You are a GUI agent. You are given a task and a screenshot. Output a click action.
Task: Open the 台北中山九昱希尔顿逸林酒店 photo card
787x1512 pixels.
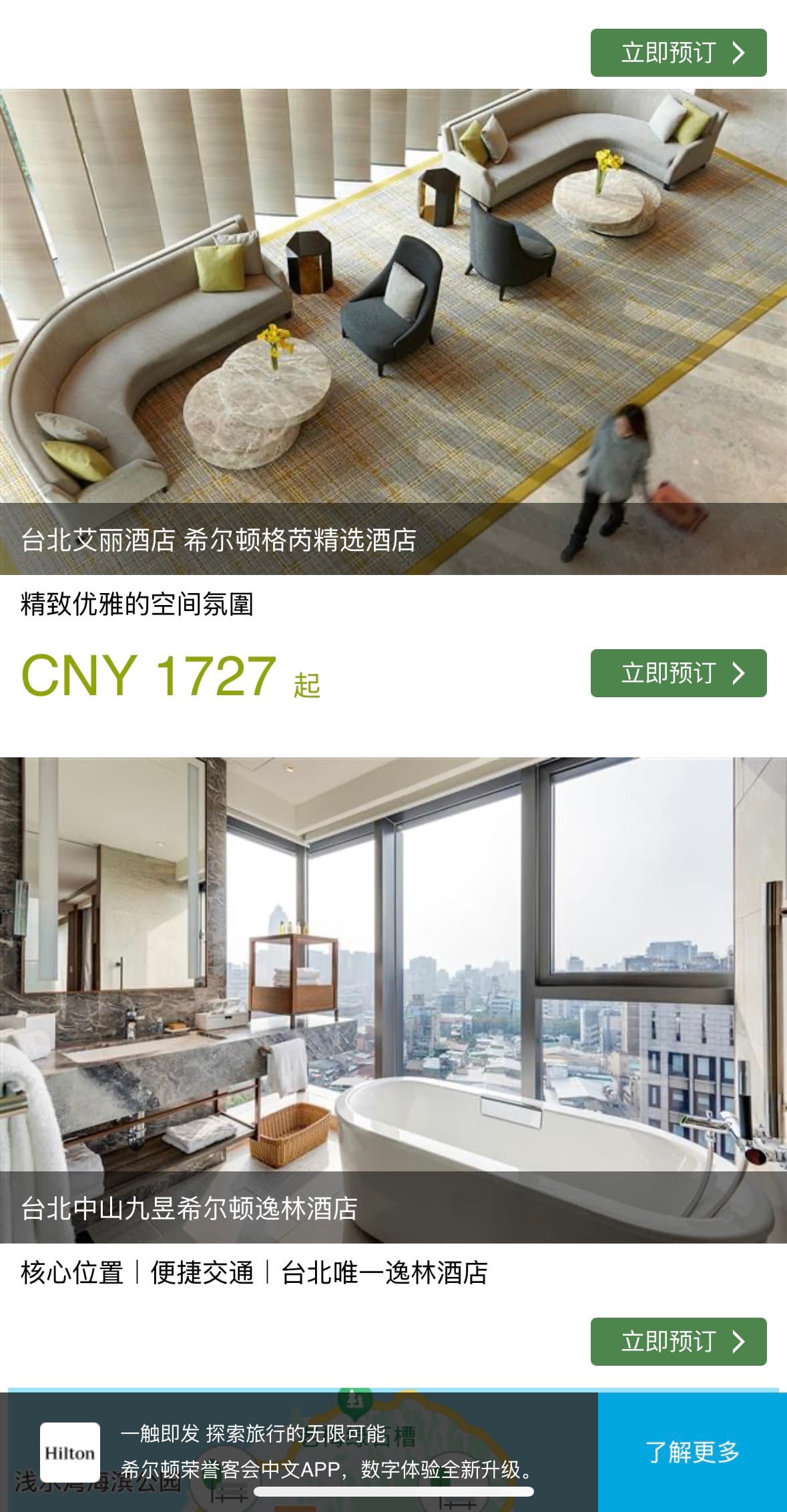393,1000
